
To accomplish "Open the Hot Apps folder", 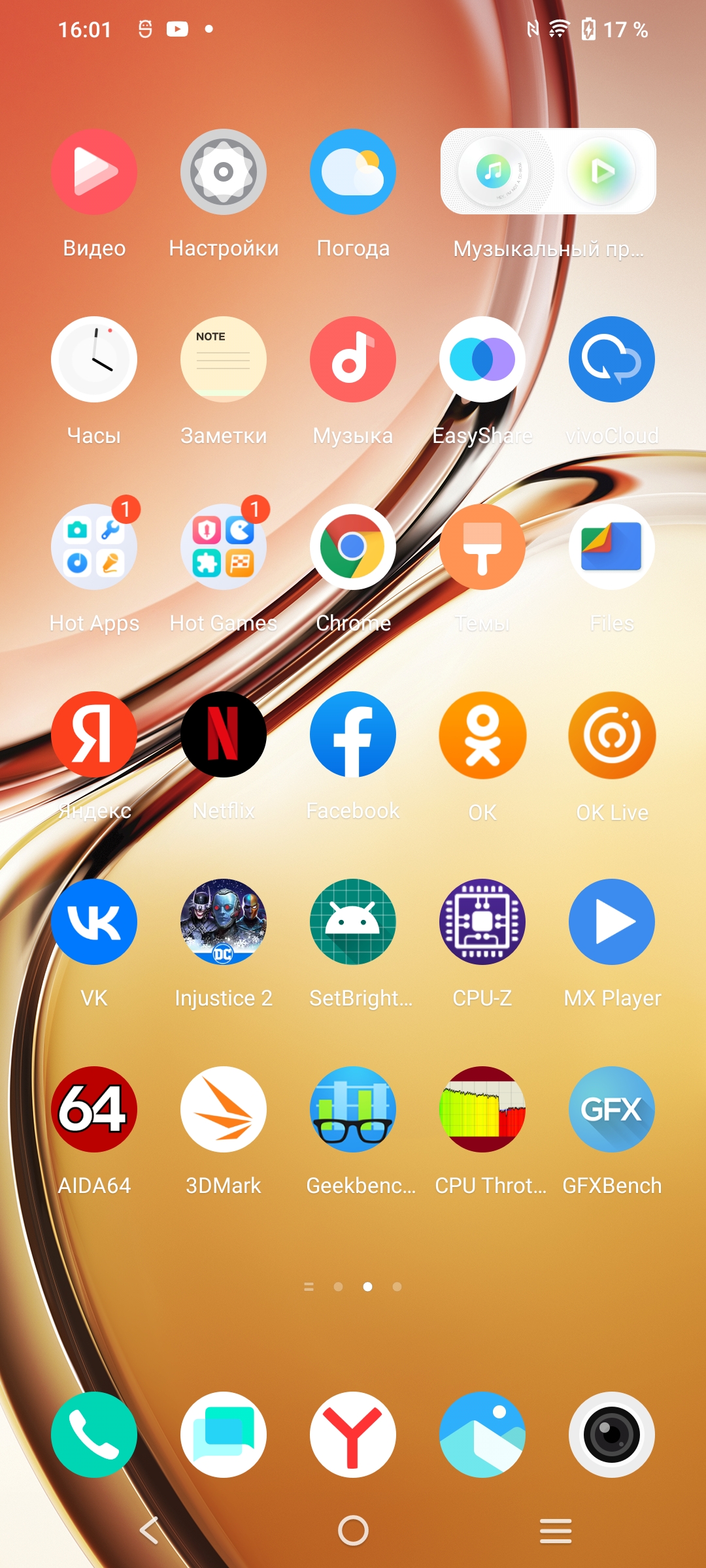I will [x=94, y=547].
